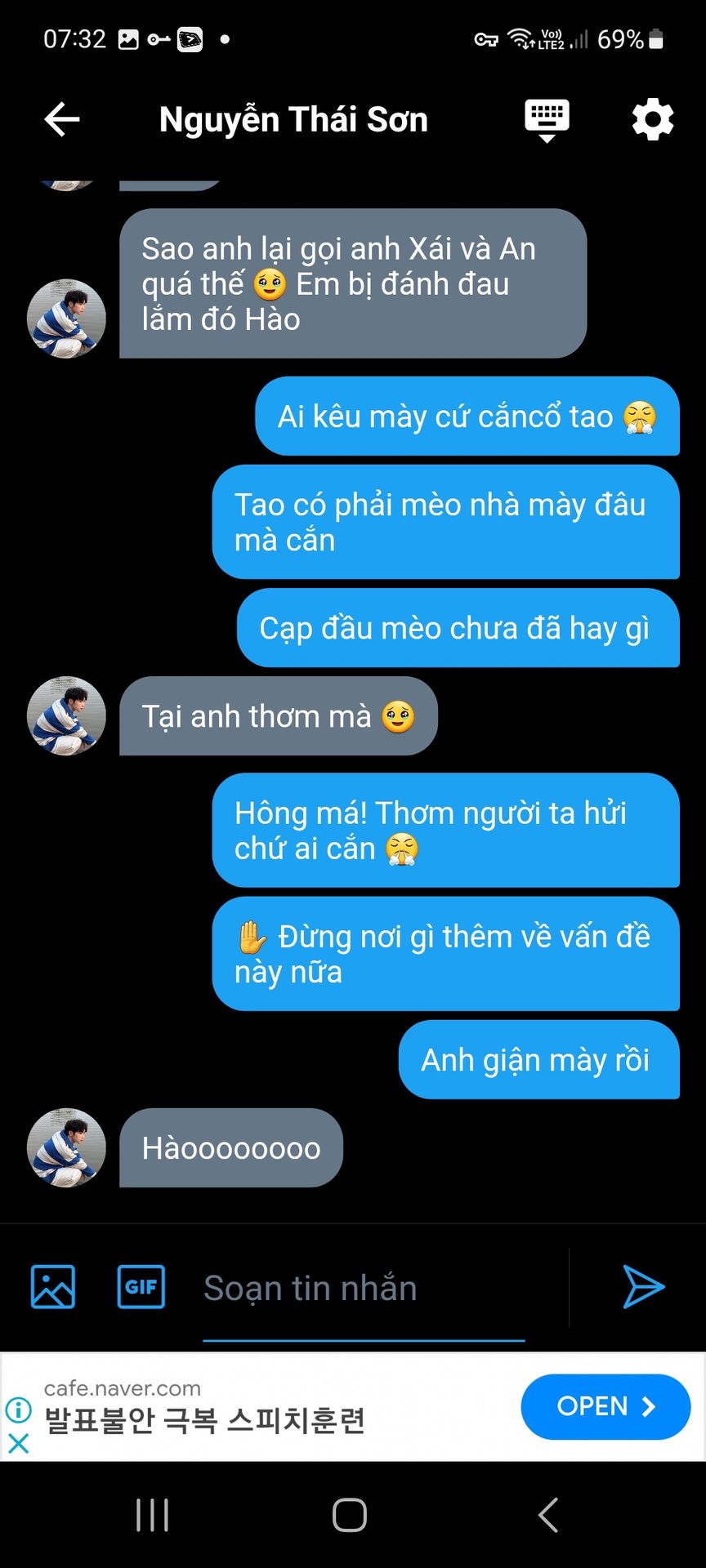Close the ad banner
The height and width of the screenshot is (1568, 706).
18,1443
